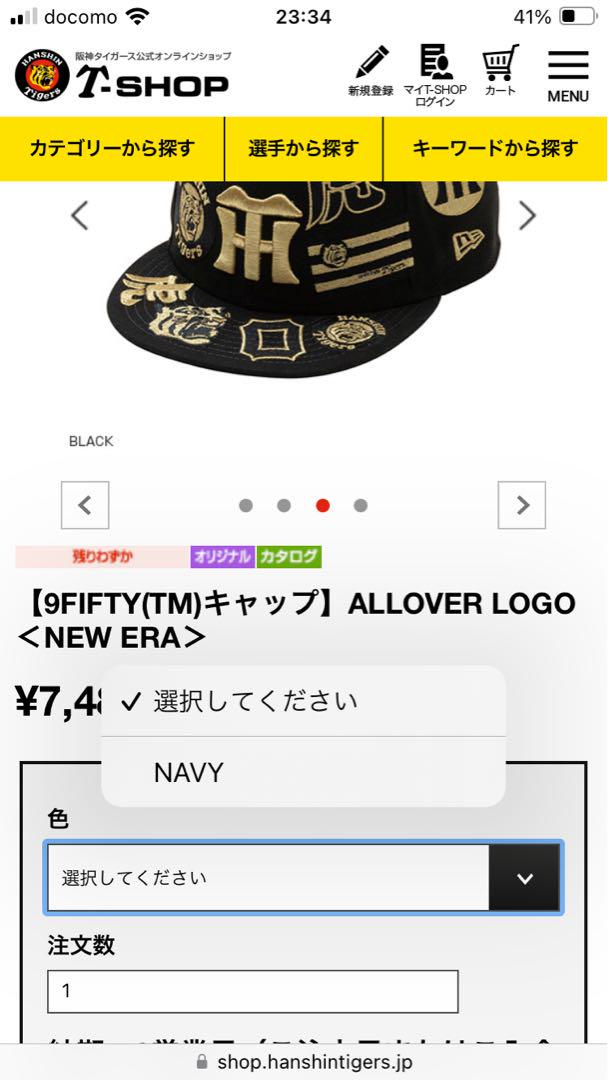The width and height of the screenshot is (608, 1080).
Task: Select NAVY in the color popup
Action: click(x=303, y=772)
